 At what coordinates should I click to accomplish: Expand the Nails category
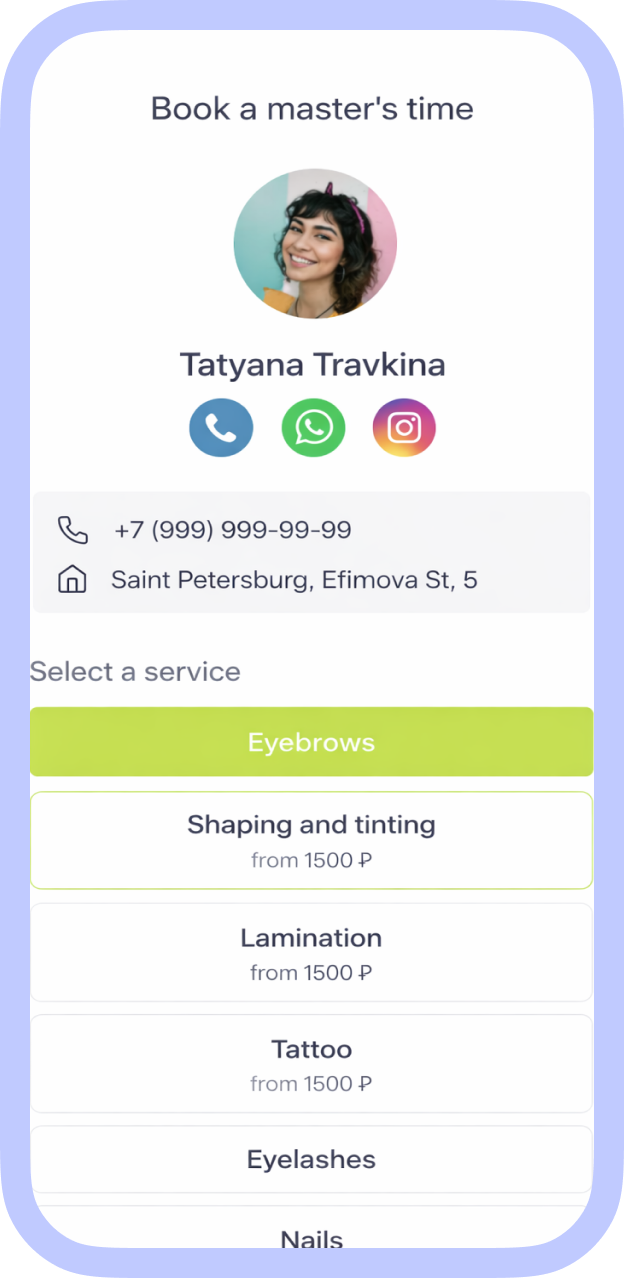click(311, 1238)
